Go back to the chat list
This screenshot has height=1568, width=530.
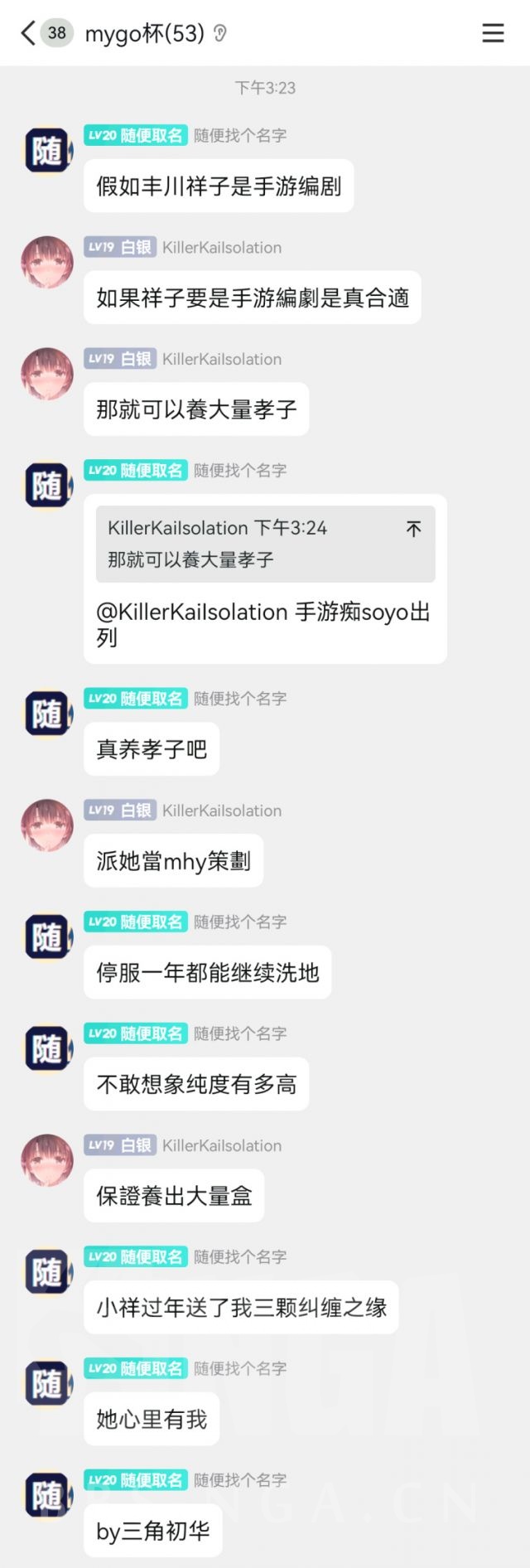(x=28, y=33)
